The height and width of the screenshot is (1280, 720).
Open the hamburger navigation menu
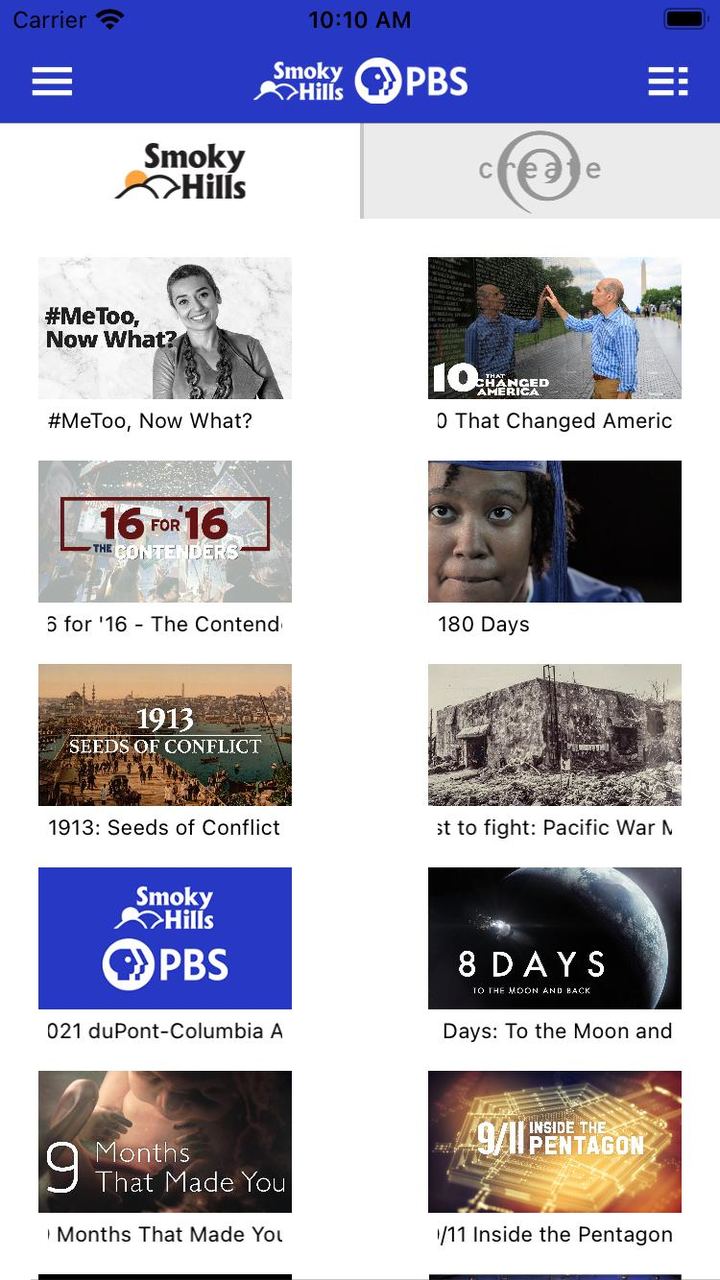52,81
